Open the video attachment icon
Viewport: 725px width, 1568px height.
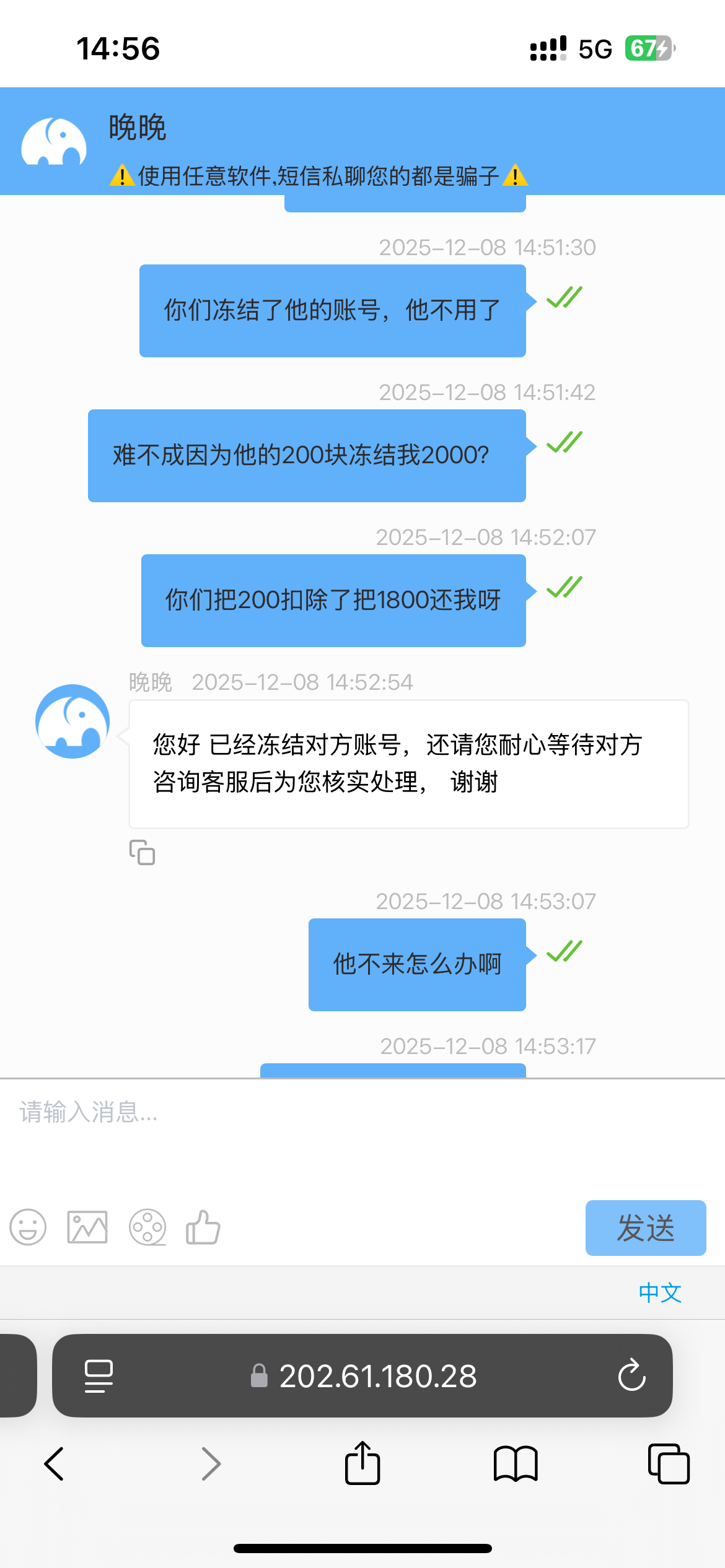coord(147,1227)
